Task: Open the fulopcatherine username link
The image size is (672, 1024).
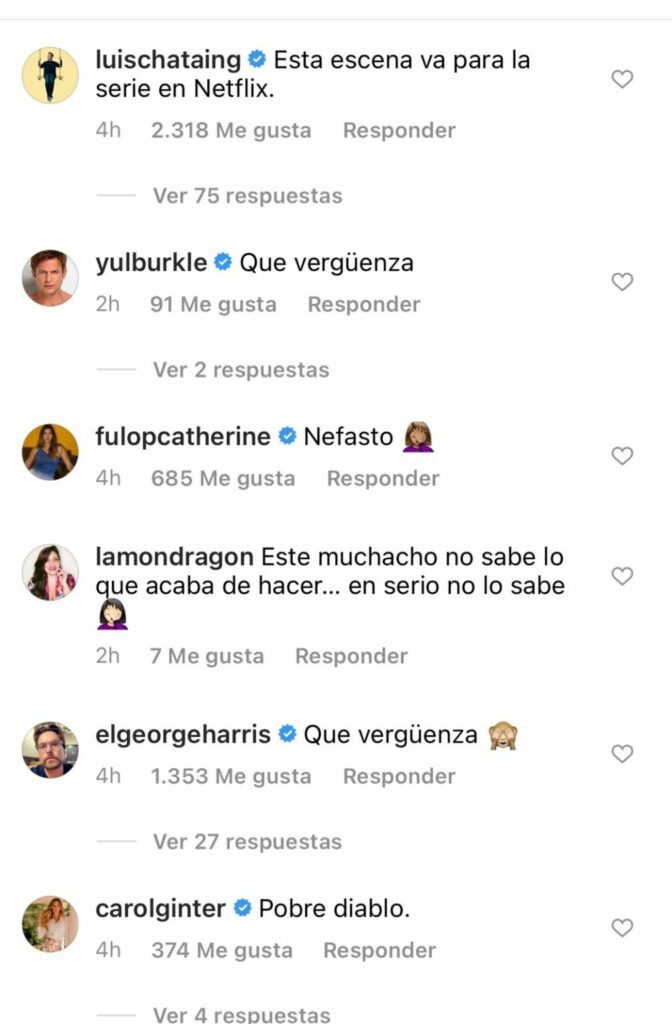Action: coord(183,437)
